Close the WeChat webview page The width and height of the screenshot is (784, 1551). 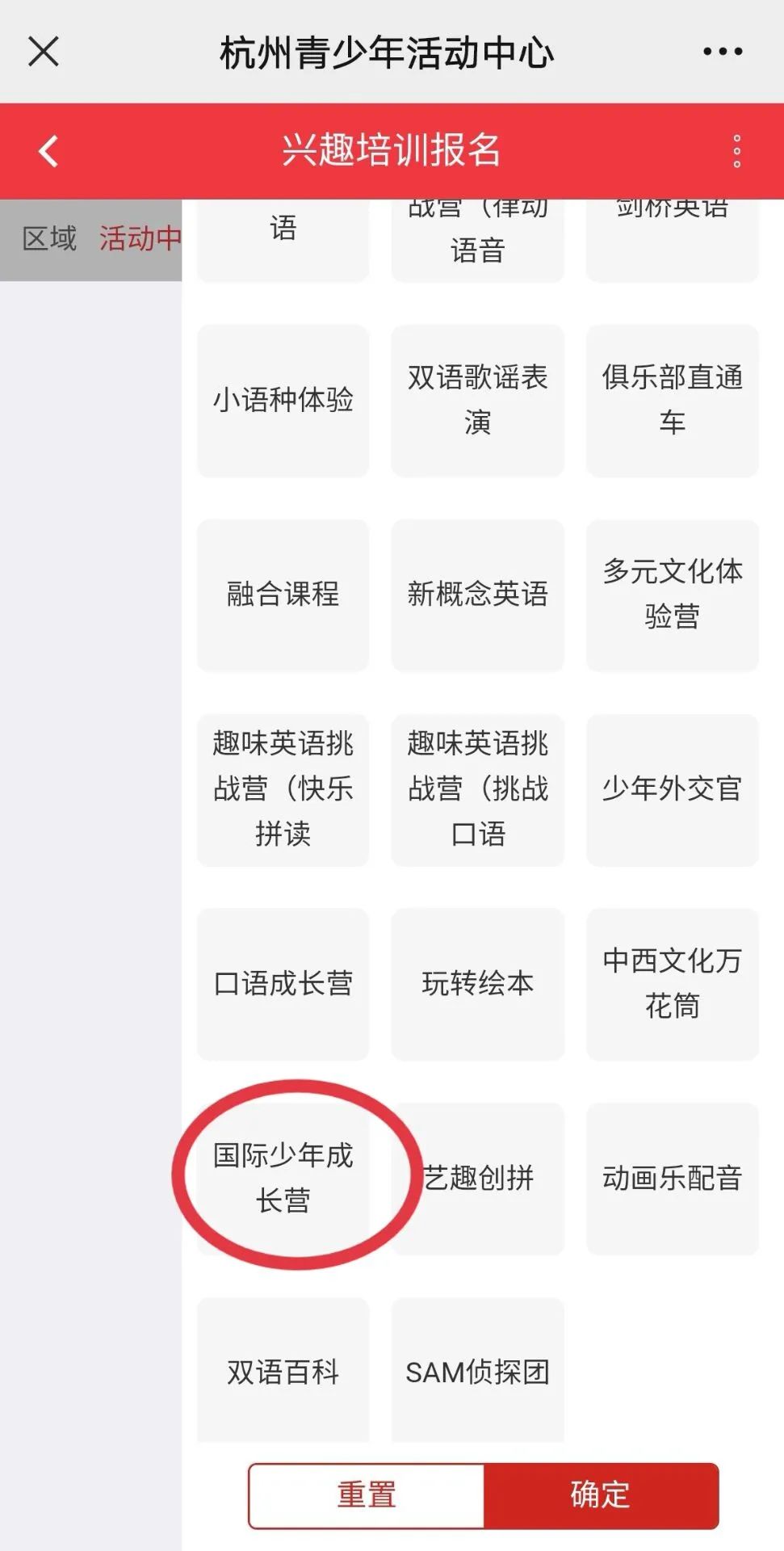coord(44,52)
